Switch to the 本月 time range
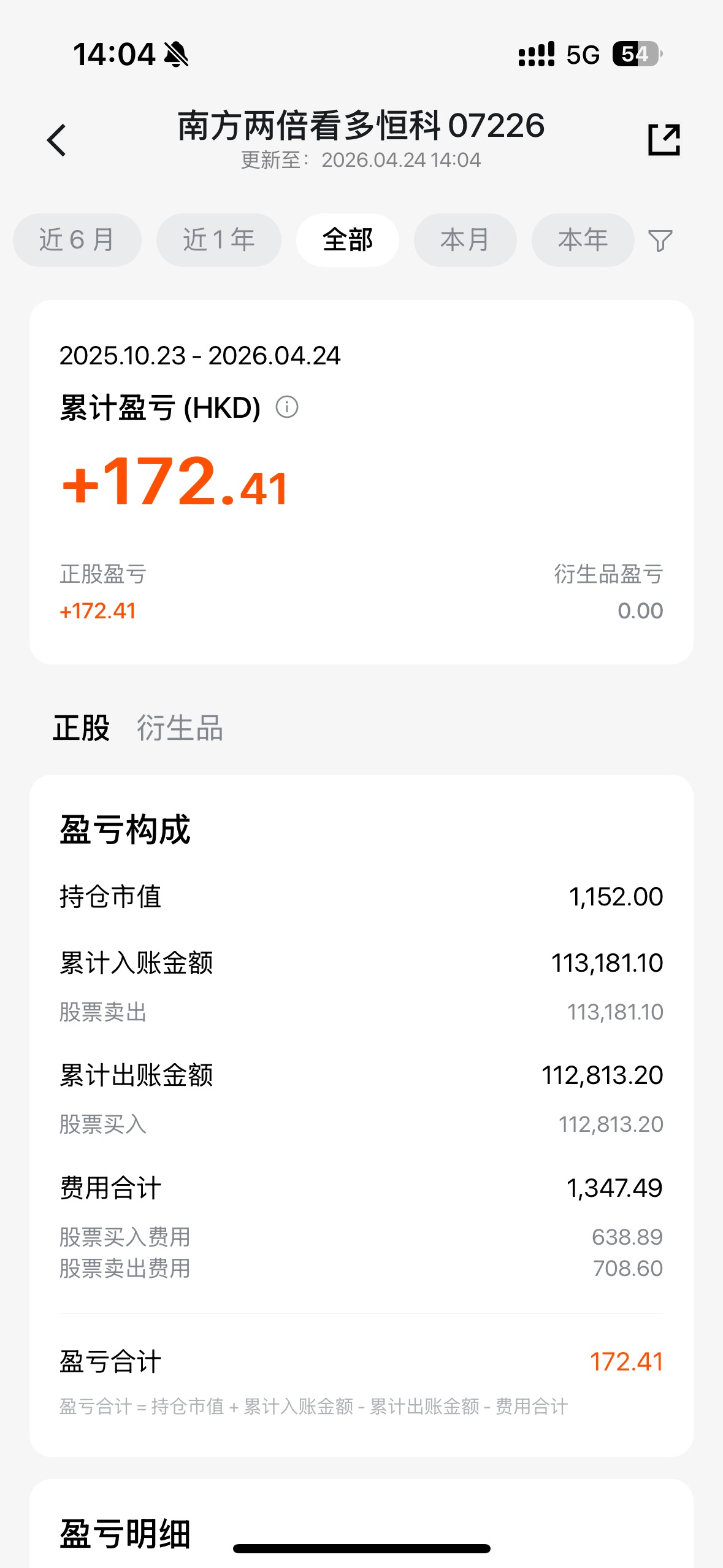Viewport: 723px width, 1568px height. [x=465, y=240]
